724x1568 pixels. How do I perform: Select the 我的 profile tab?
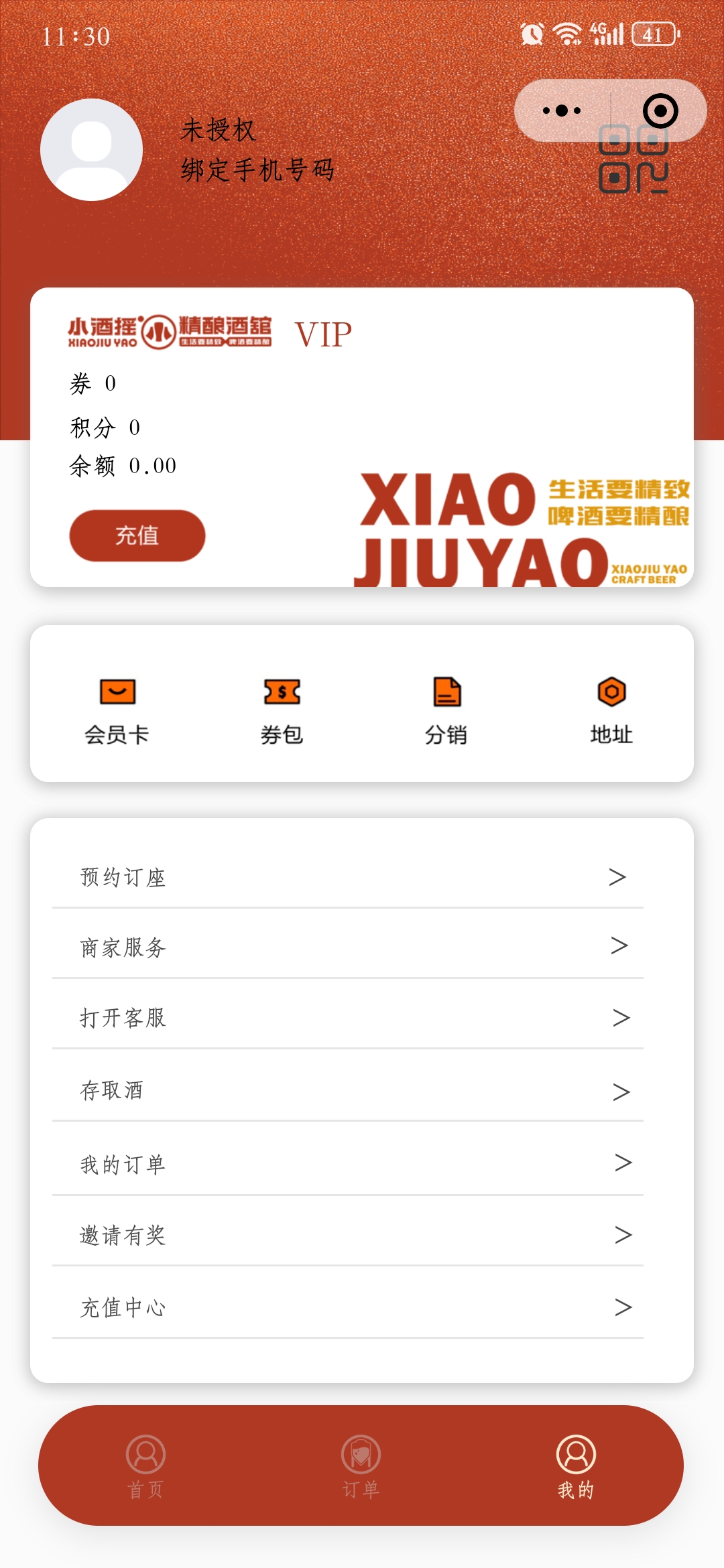tap(576, 1466)
